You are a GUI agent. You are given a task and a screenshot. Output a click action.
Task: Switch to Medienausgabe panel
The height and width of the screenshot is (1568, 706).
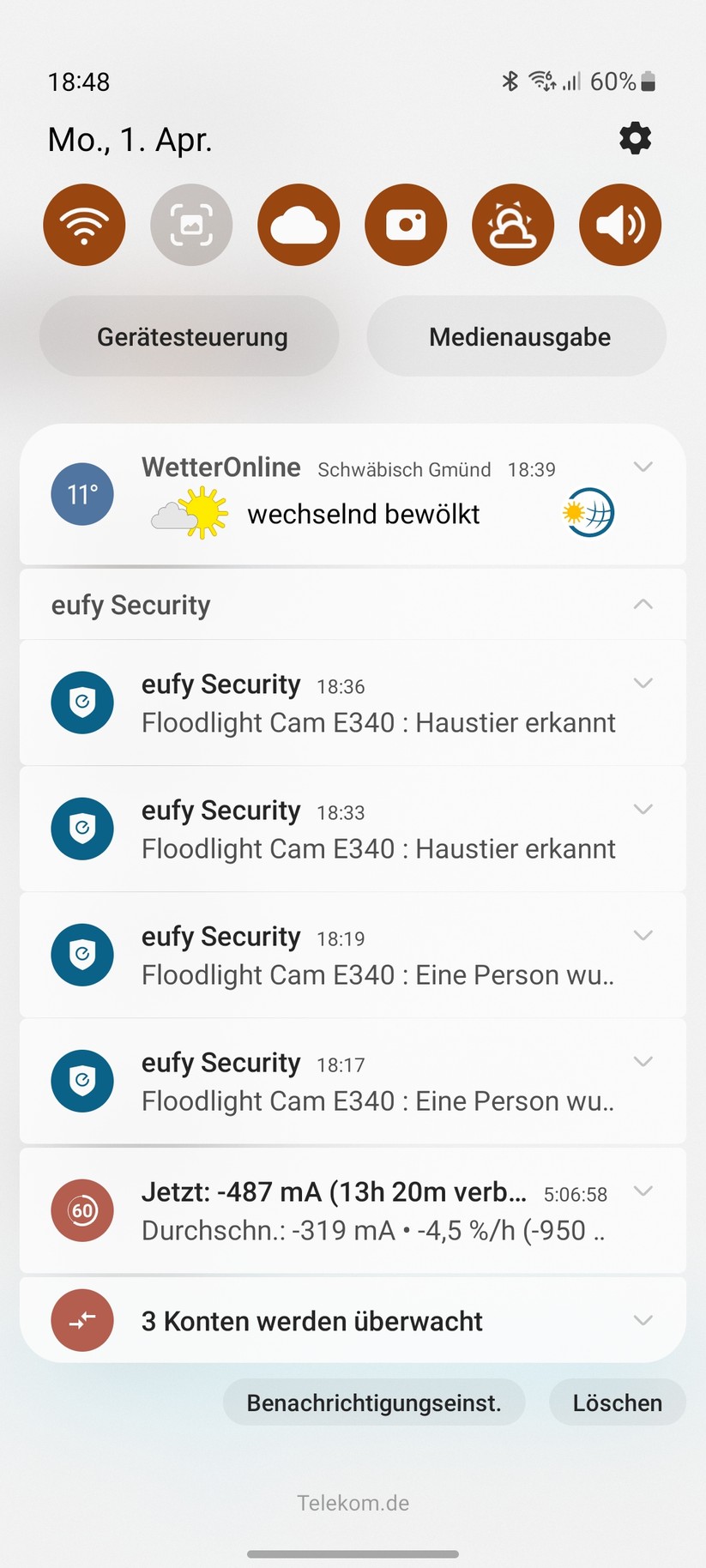pos(516,336)
